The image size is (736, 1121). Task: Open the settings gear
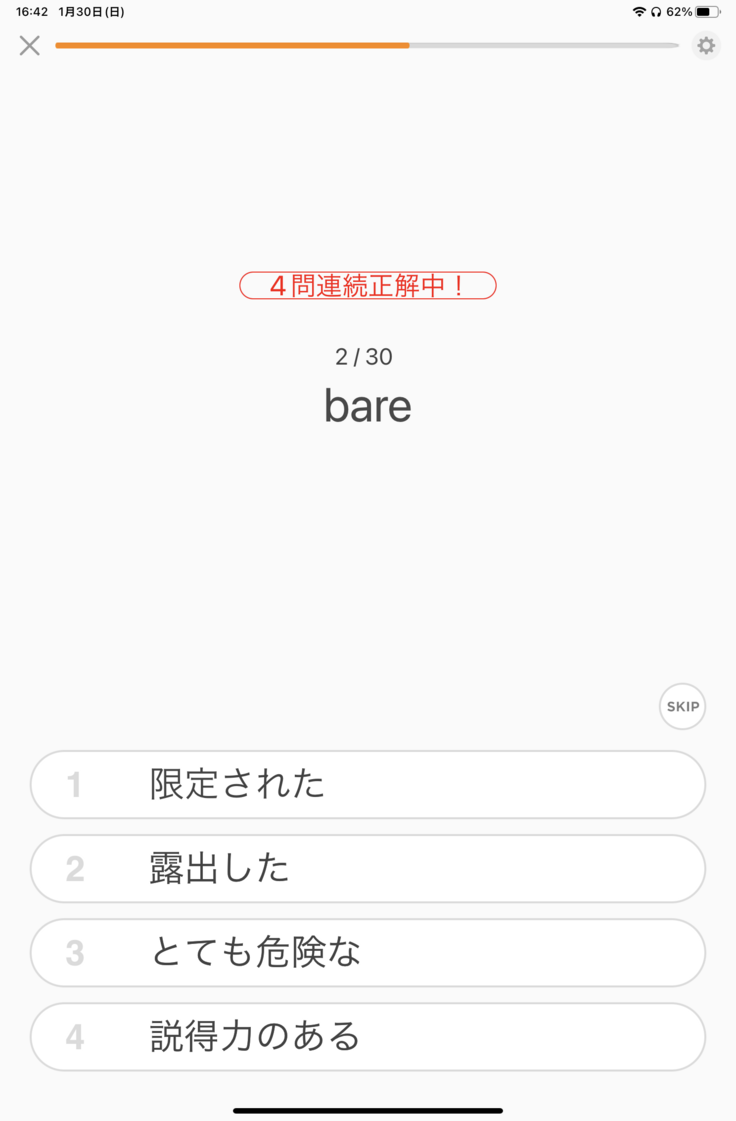tap(706, 46)
